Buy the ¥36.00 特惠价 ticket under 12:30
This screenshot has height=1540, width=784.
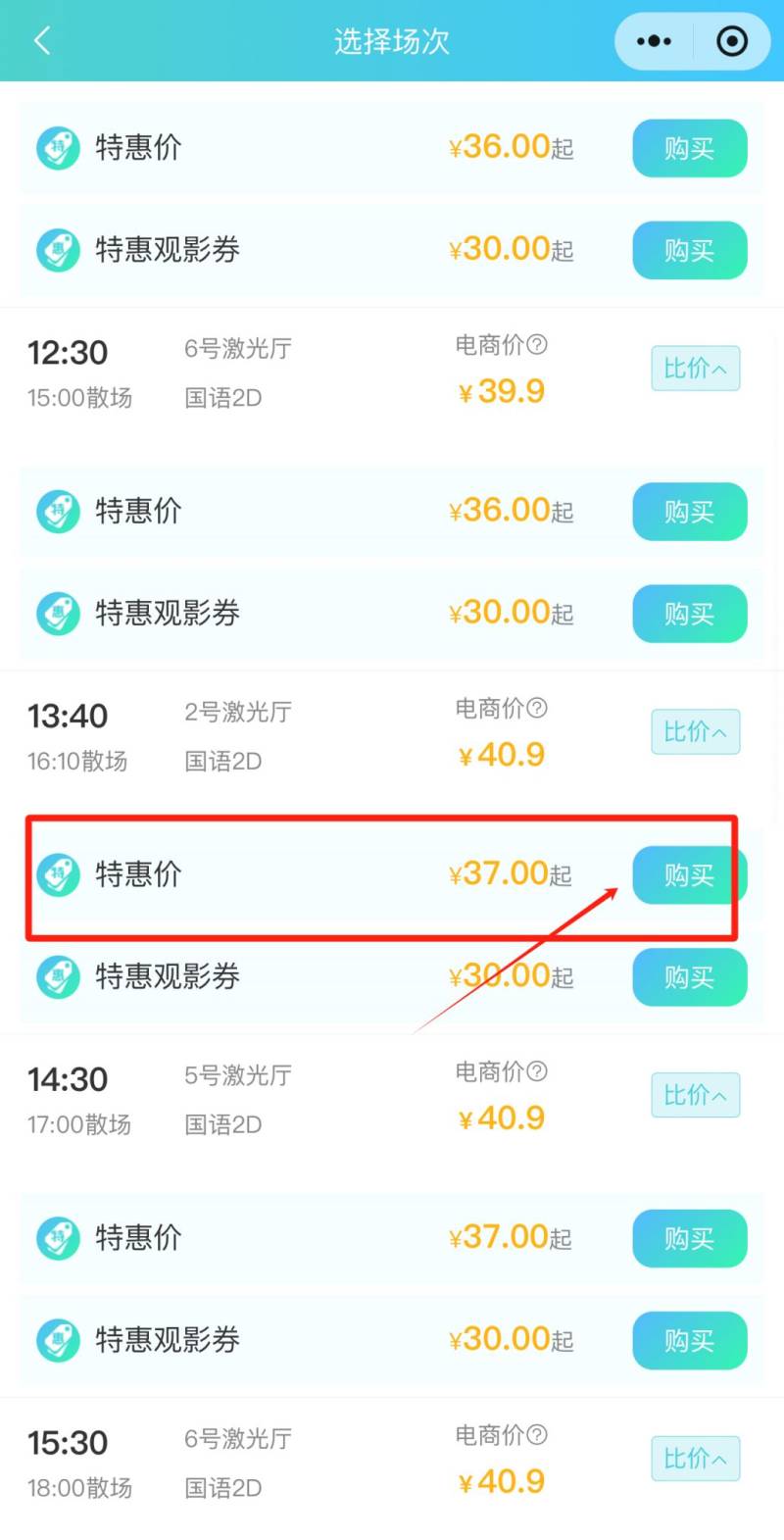[x=689, y=512]
